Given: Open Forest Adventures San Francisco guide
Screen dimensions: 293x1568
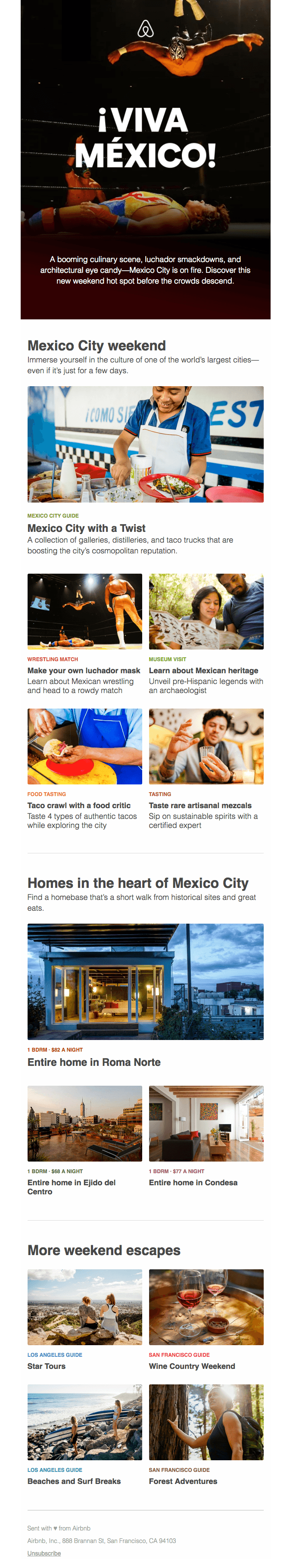Looking at the screenshot, I should [x=183, y=1481].
